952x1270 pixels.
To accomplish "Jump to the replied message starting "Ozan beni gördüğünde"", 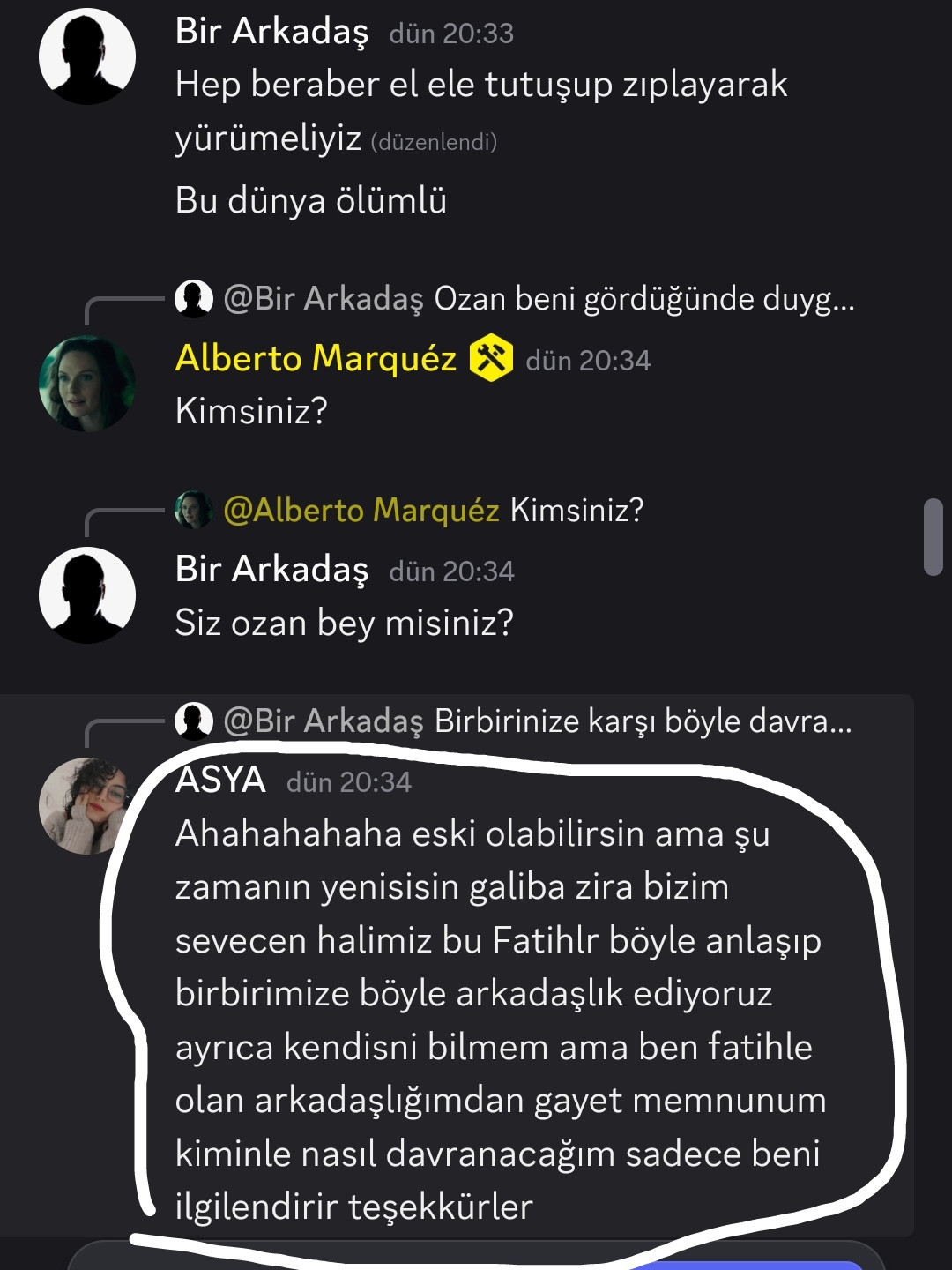I will (643, 299).
